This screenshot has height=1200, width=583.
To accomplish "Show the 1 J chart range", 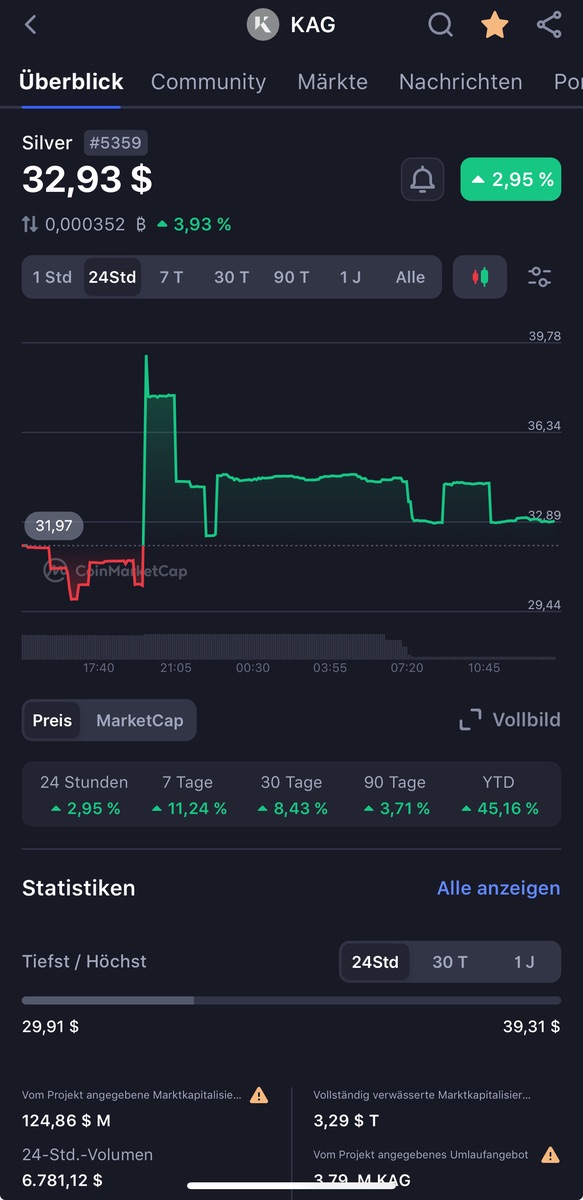I will coord(350,277).
